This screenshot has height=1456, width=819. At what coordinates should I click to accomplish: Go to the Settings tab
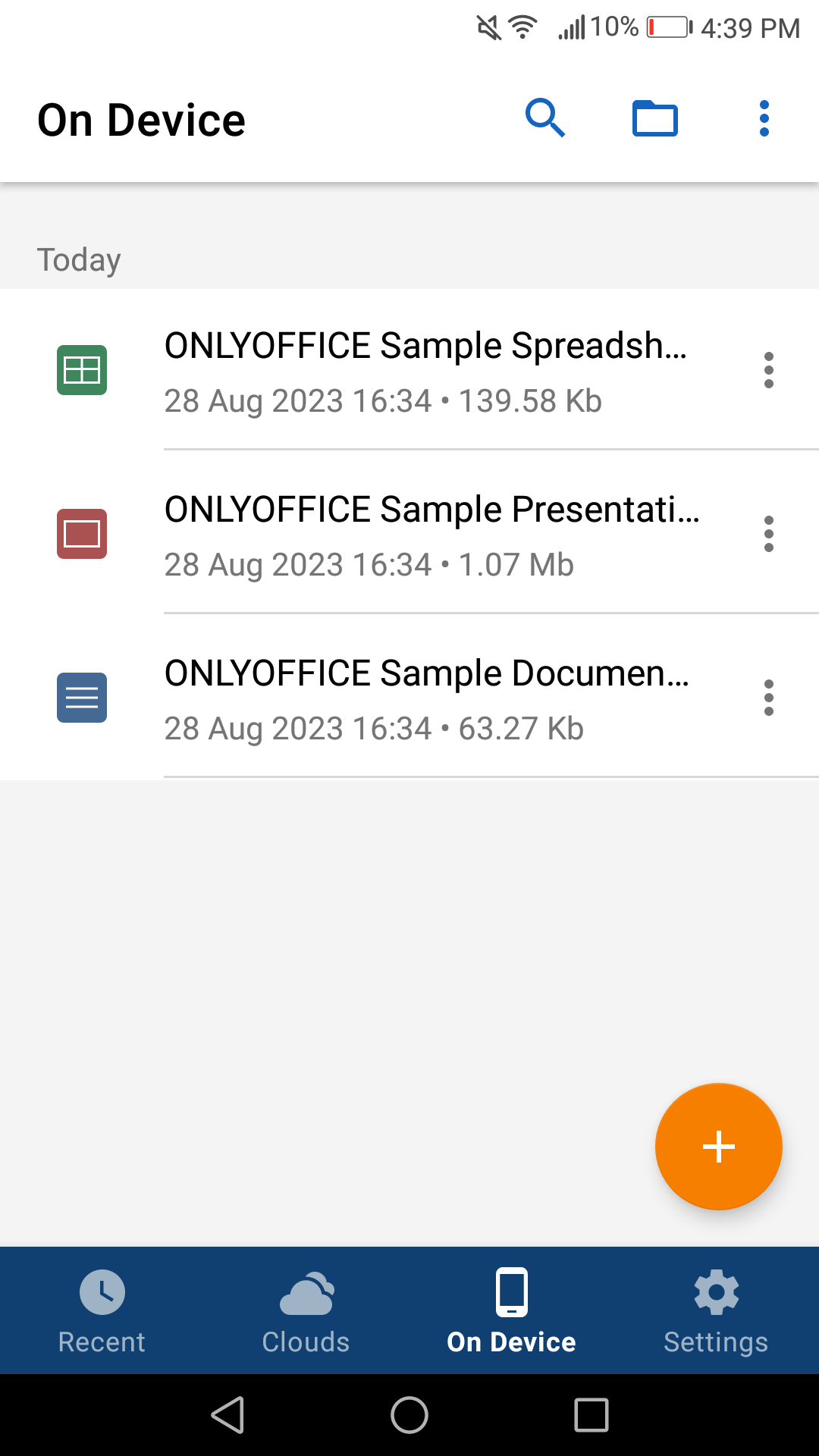(x=717, y=1311)
